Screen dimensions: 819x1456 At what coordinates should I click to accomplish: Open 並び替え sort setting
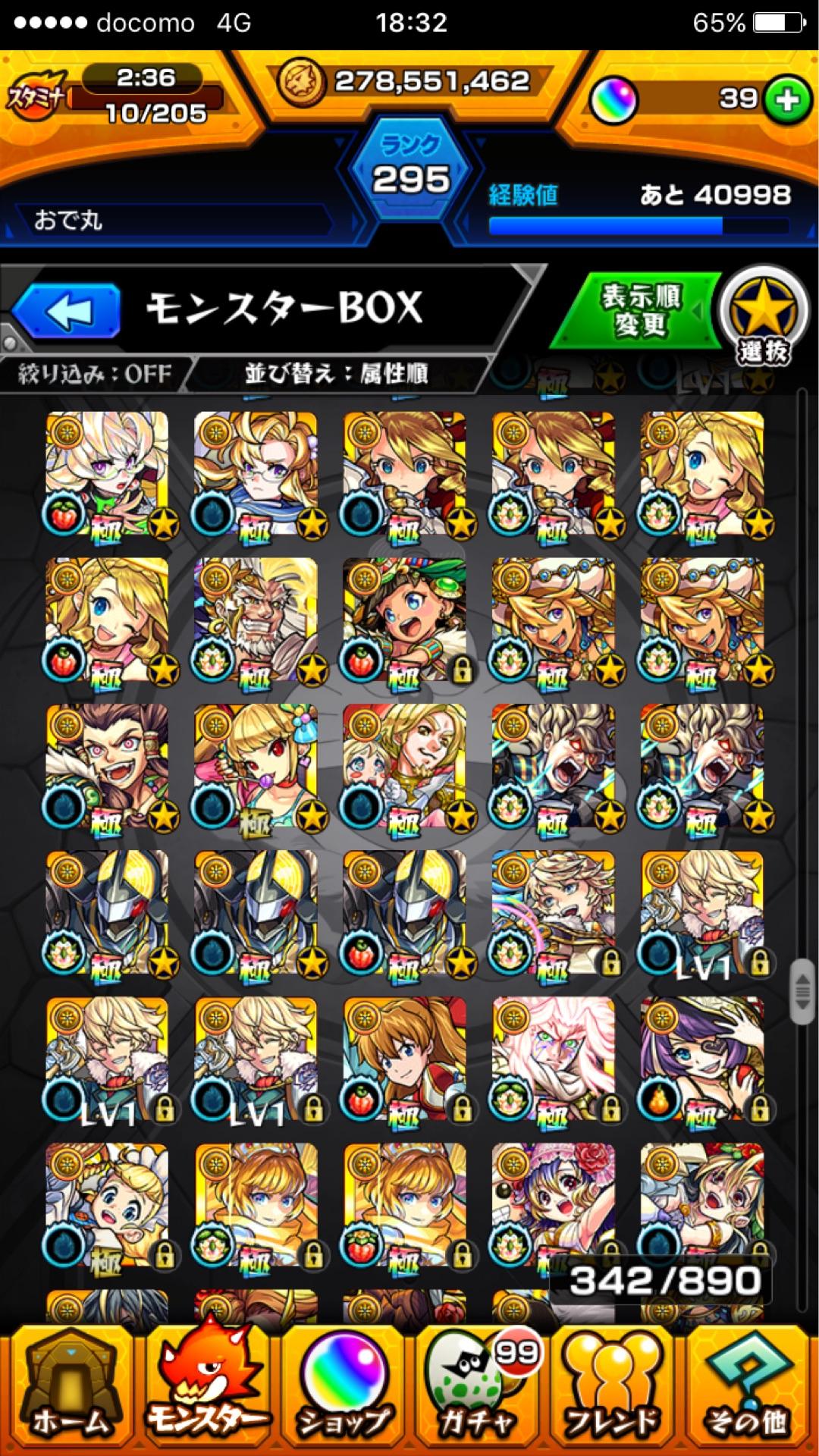point(336,374)
